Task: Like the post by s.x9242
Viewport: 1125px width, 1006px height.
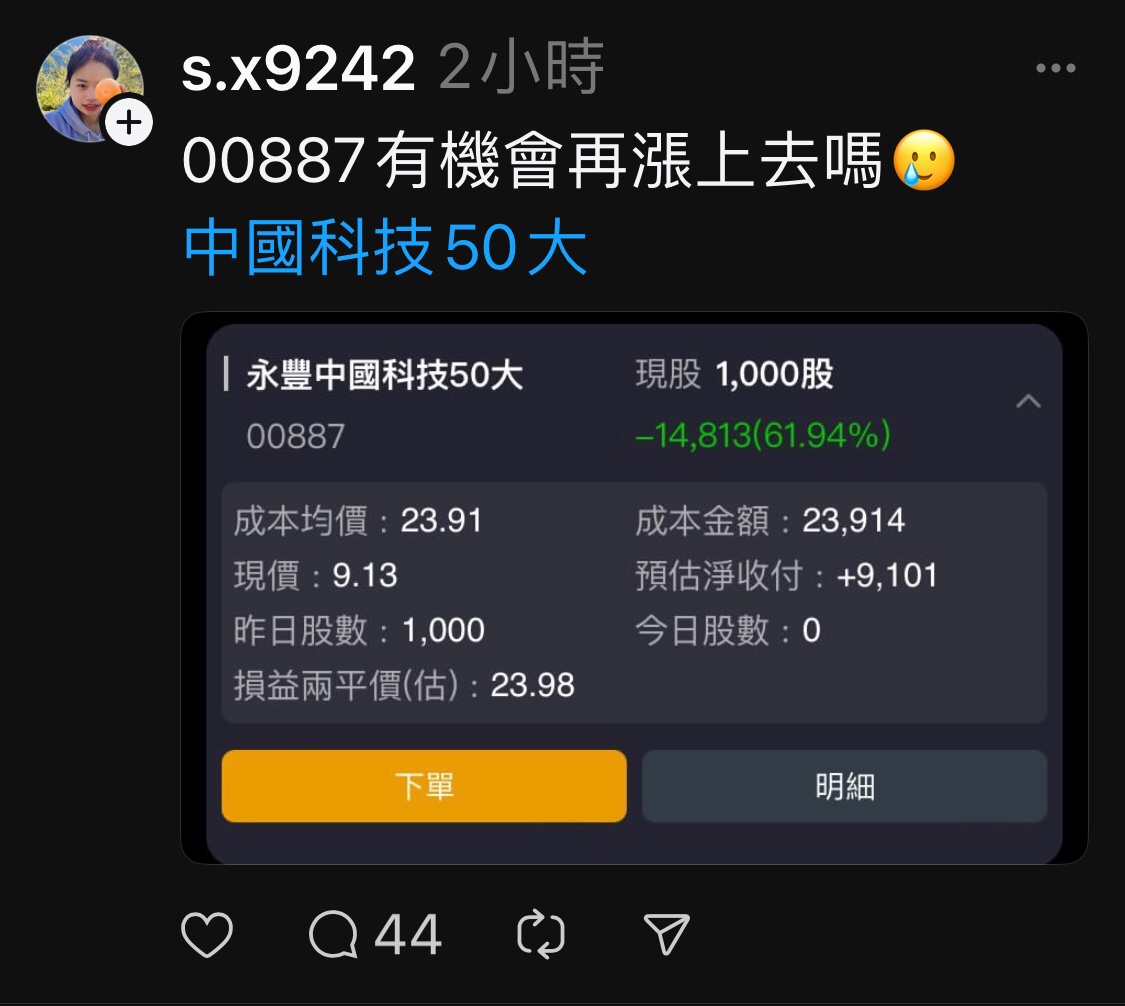Action: click(x=207, y=936)
